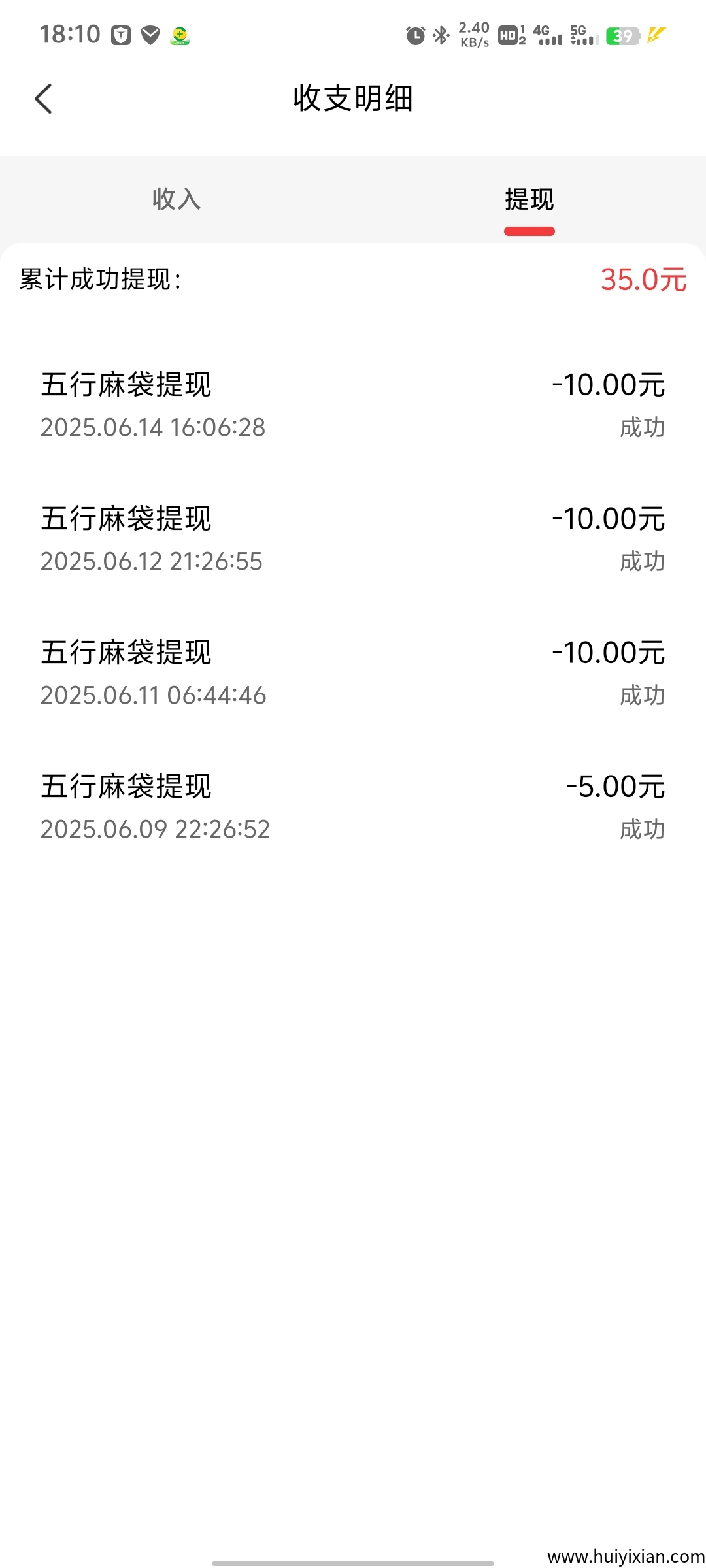Tap the gesture navigation bar at screen bottom
The image size is (706, 1568).
(x=353, y=1557)
